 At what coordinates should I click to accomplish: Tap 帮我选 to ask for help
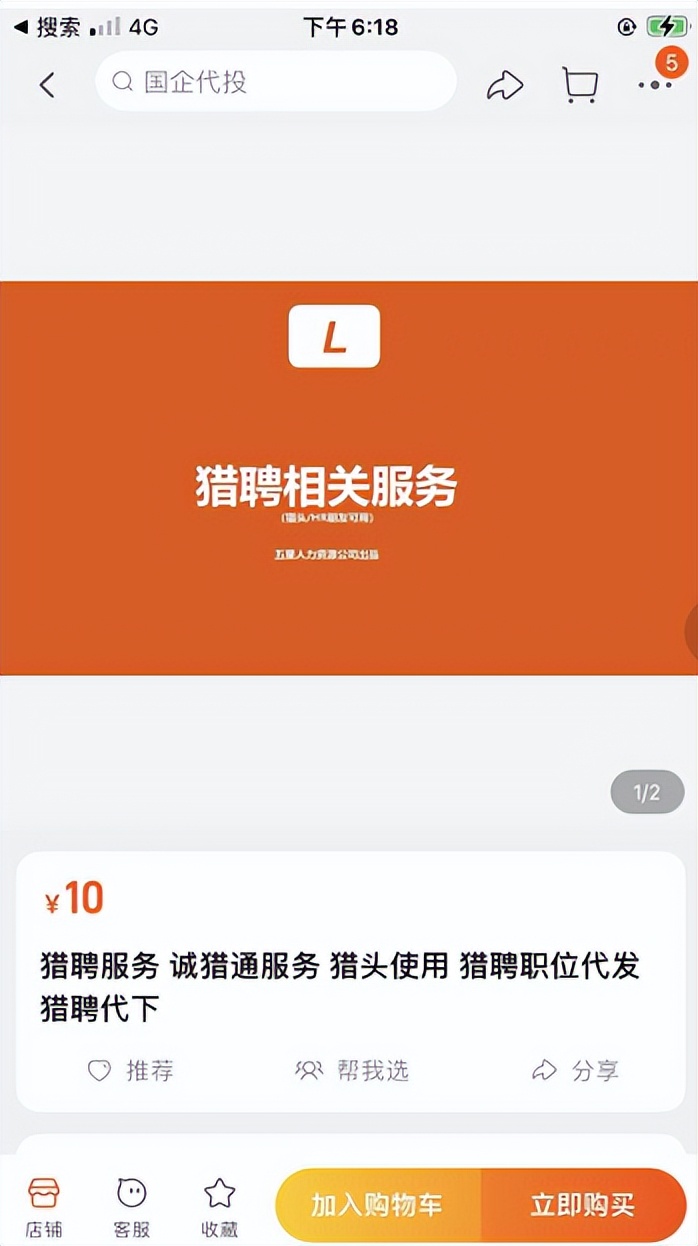tap(352, 1071)
